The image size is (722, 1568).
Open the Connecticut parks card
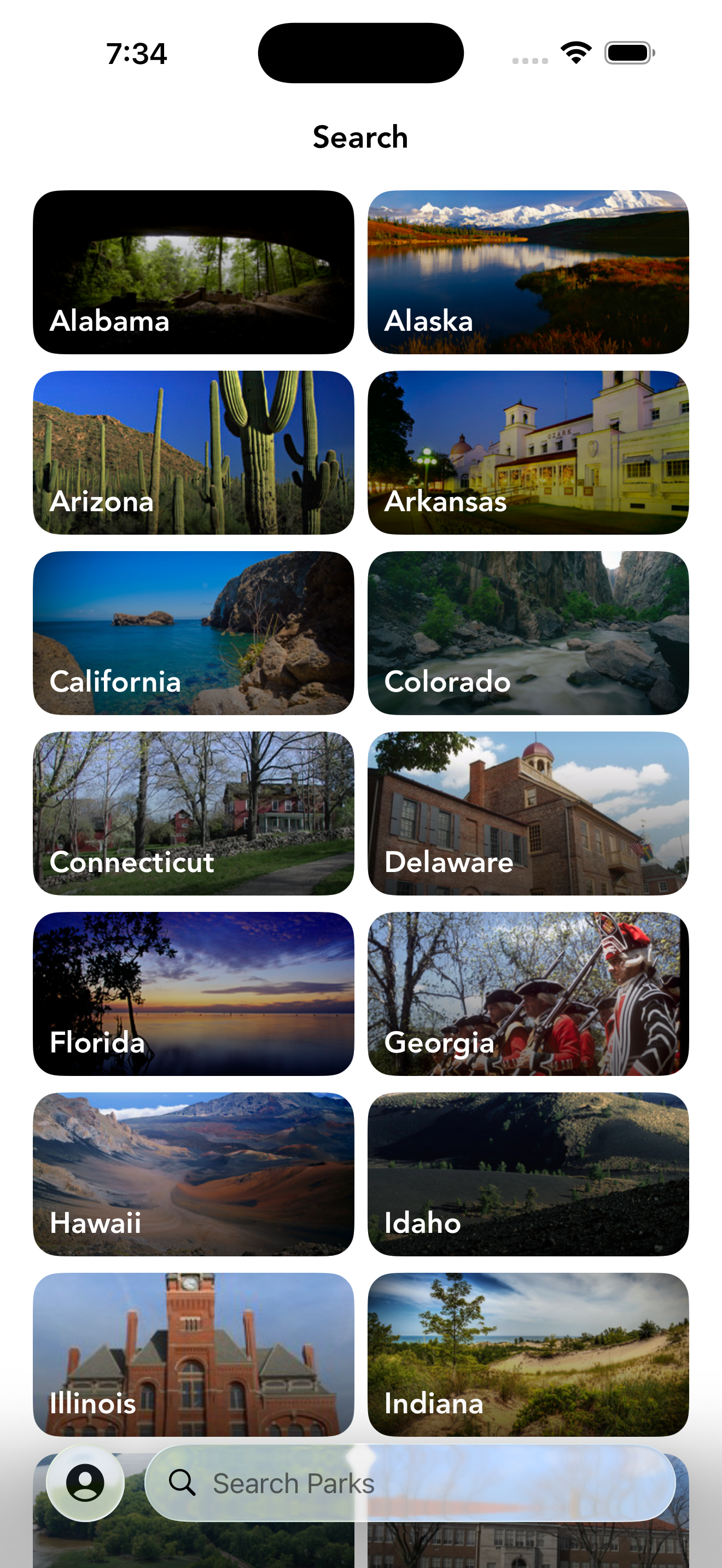[194, 811]
